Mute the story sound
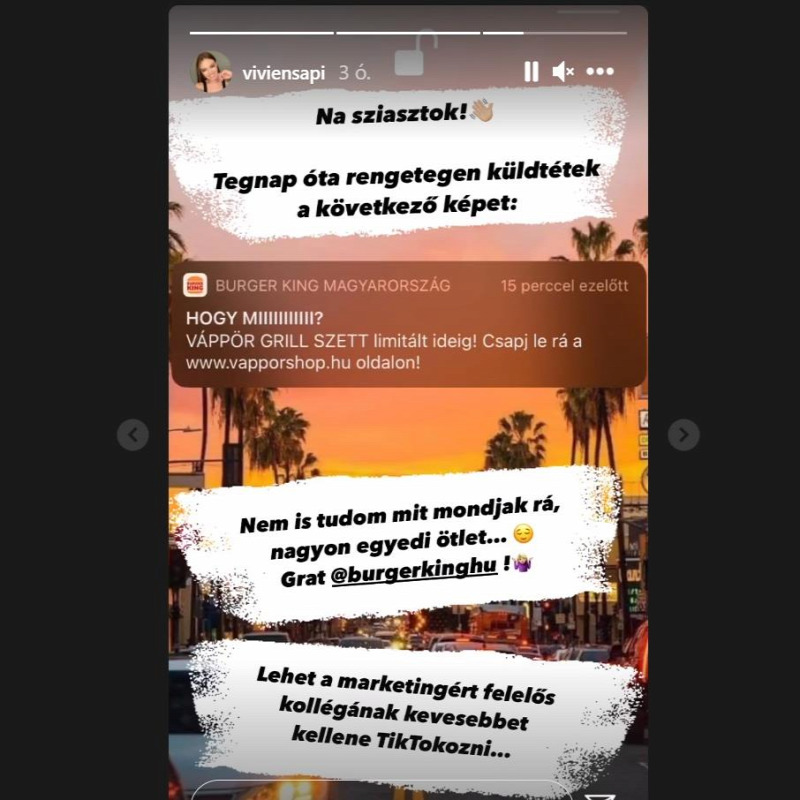The image size is (800, 800). click(x=563, y=71)
